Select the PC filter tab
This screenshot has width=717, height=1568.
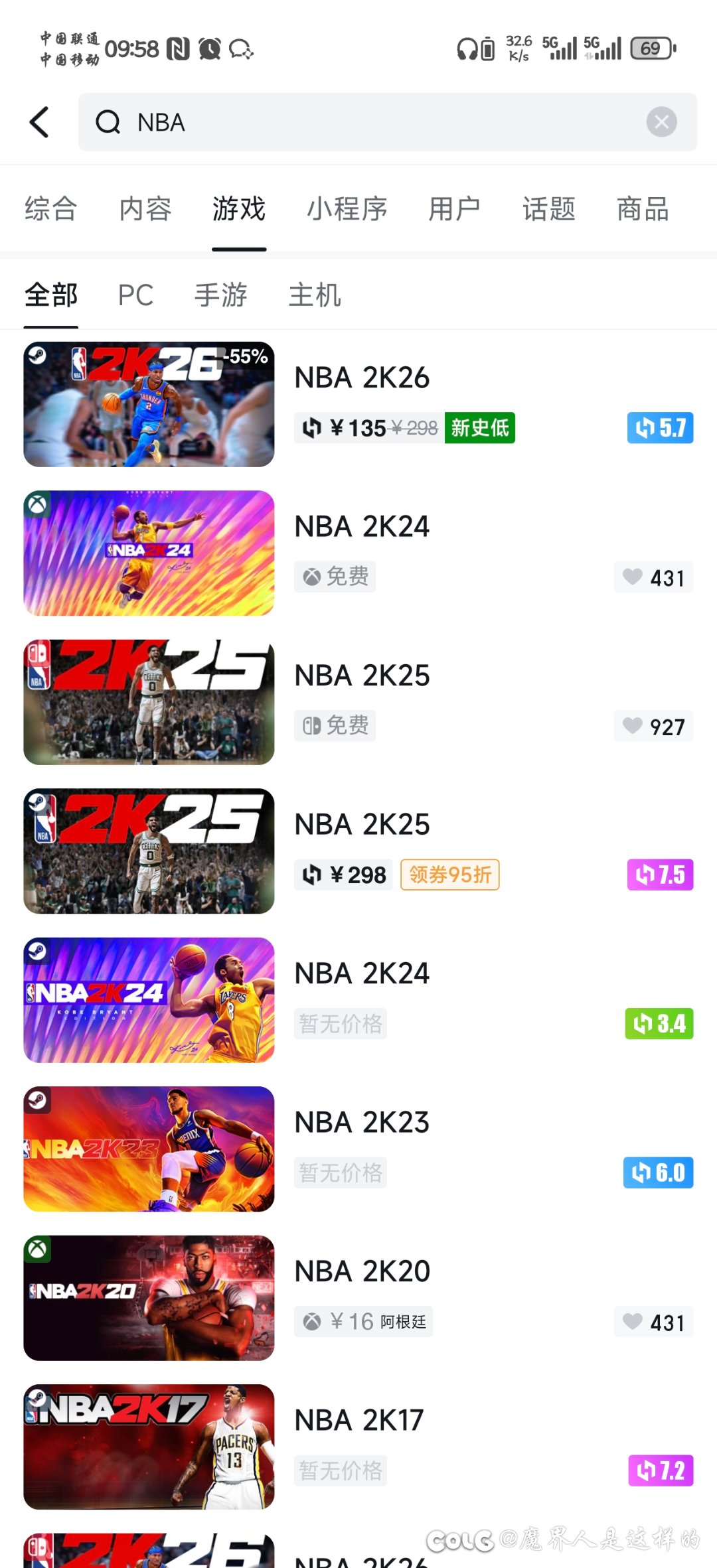[135, 295]
